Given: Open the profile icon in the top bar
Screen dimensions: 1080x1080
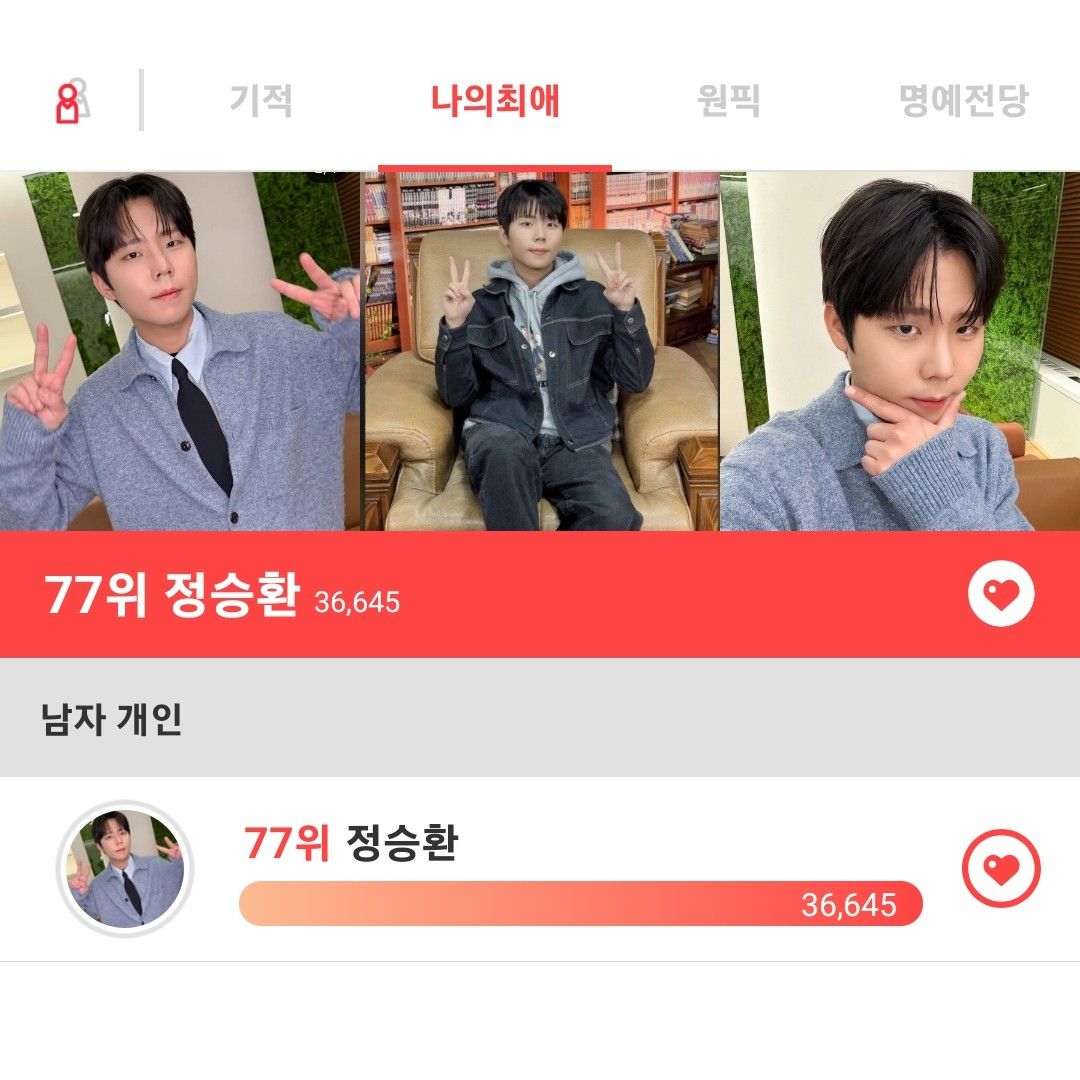Looking at the screenshot, I should (x=70, y=101).
